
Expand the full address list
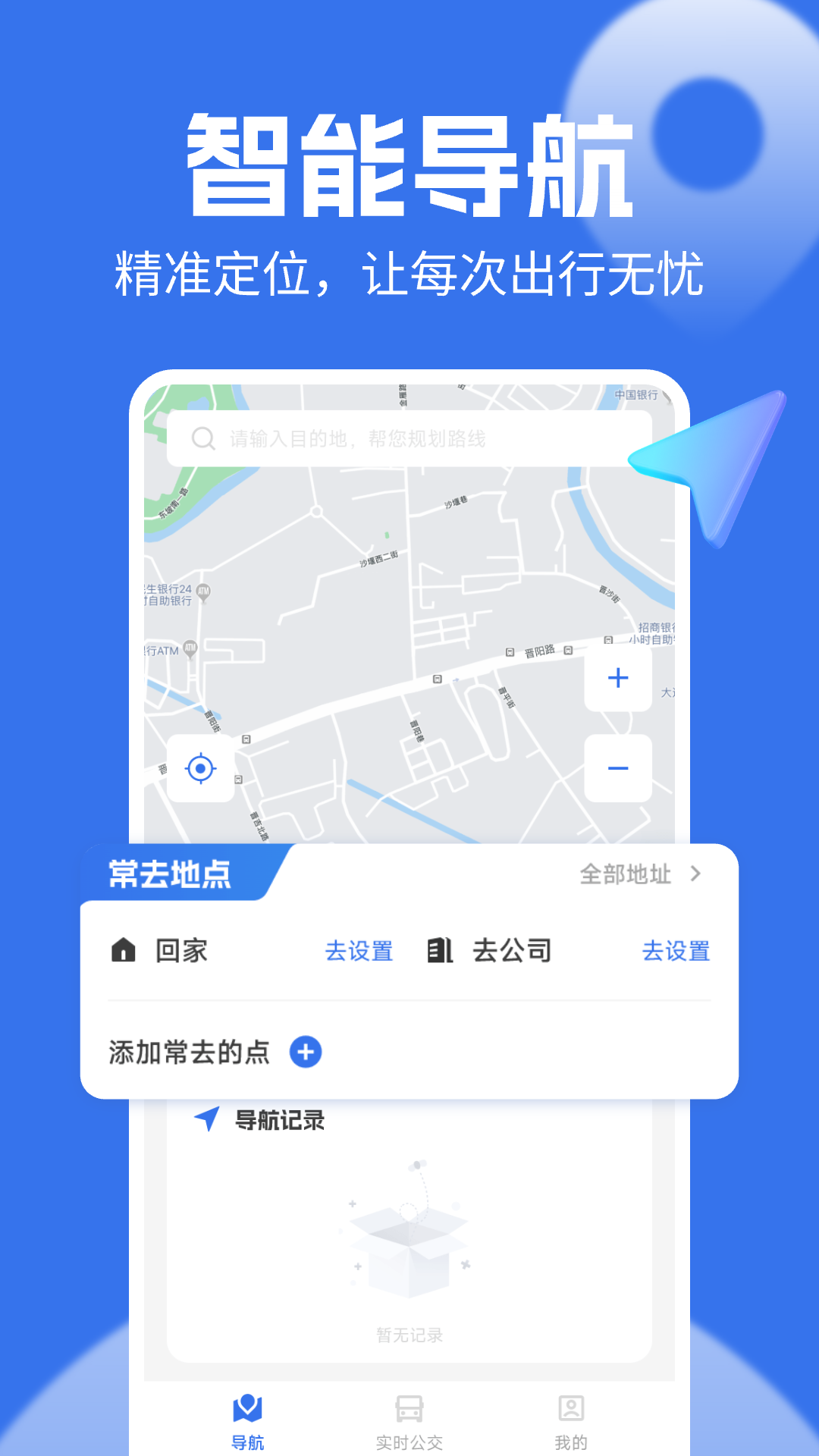626,874
